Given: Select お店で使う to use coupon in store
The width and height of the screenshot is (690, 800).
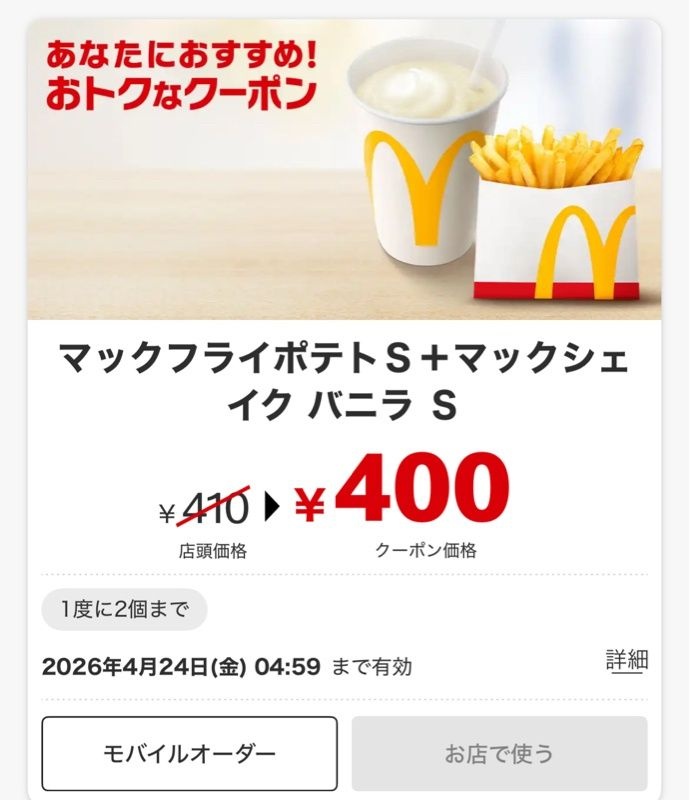Looking at the screenshot, I should click(500, 753).
